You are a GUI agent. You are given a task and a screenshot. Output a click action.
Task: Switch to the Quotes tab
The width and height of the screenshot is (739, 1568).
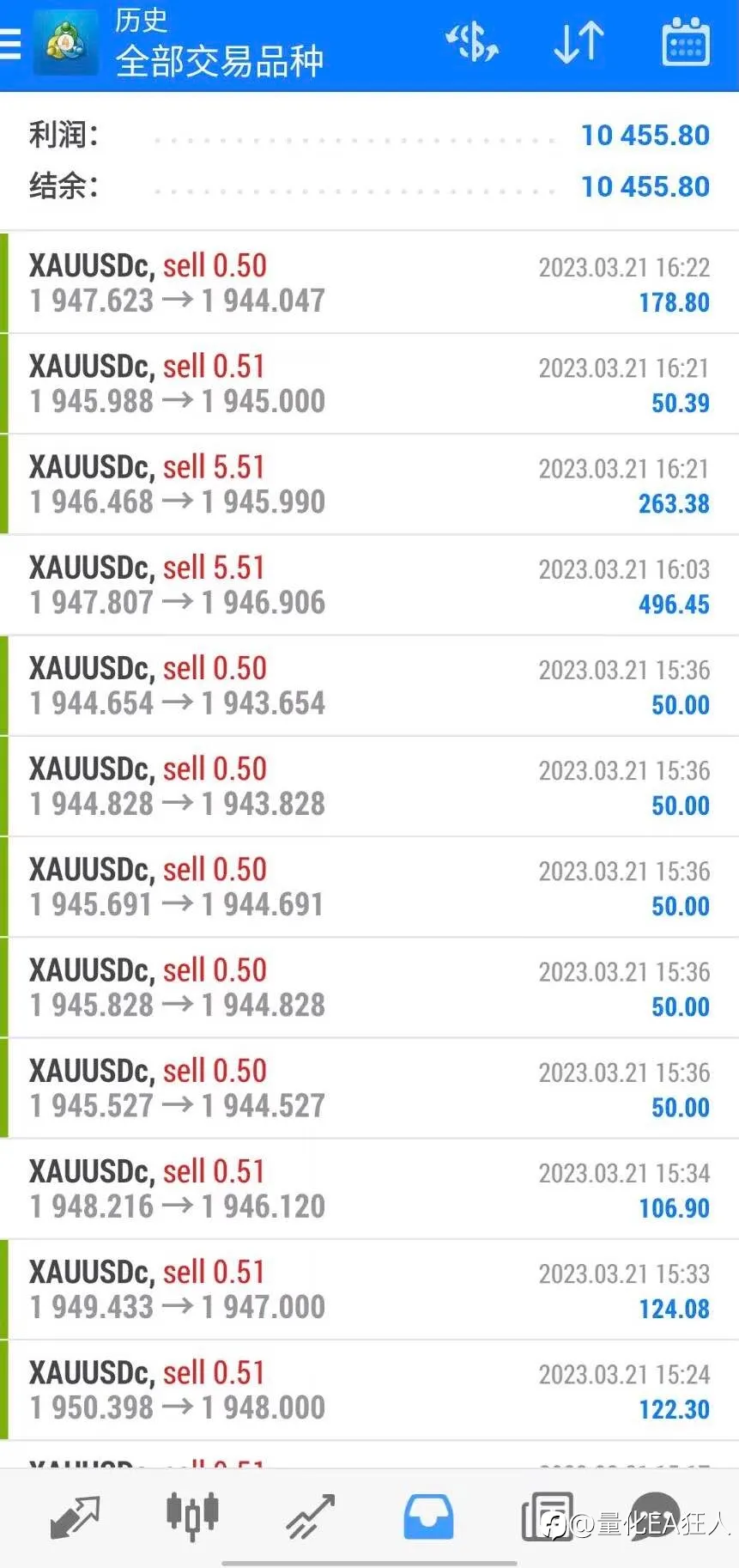75,1517
